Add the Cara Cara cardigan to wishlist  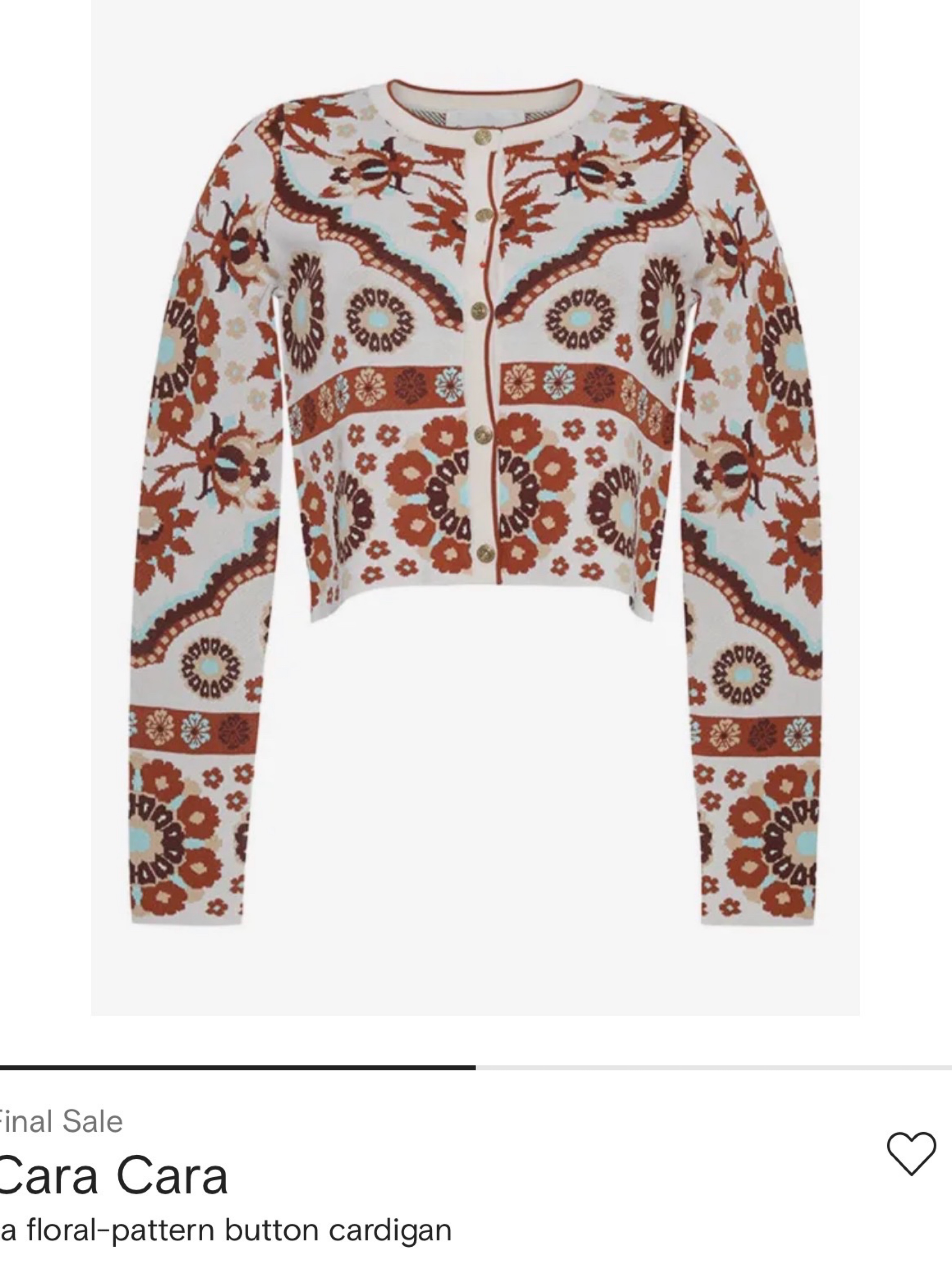pyautogui.click(x=911, y=1154)
